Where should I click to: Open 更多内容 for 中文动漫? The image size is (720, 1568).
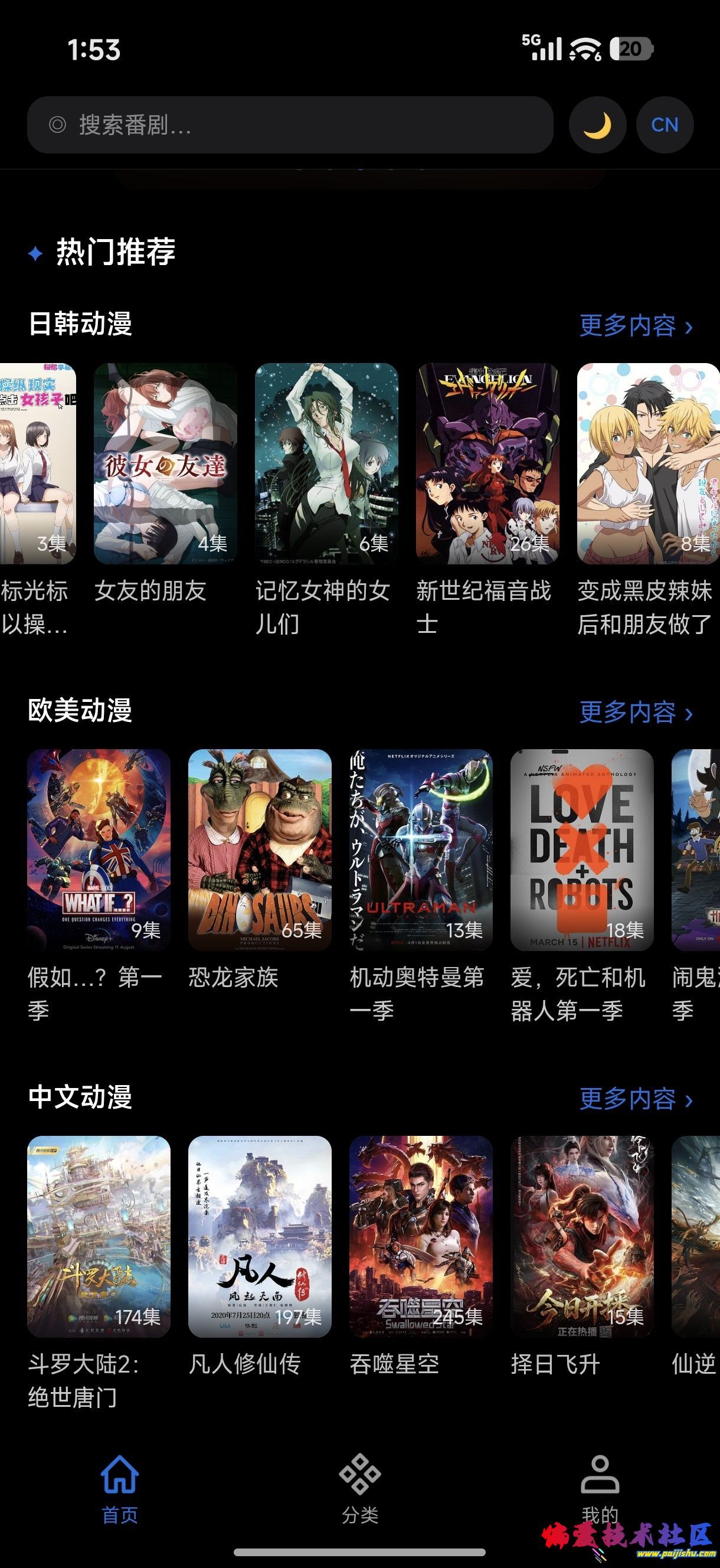click(636, 1098)
